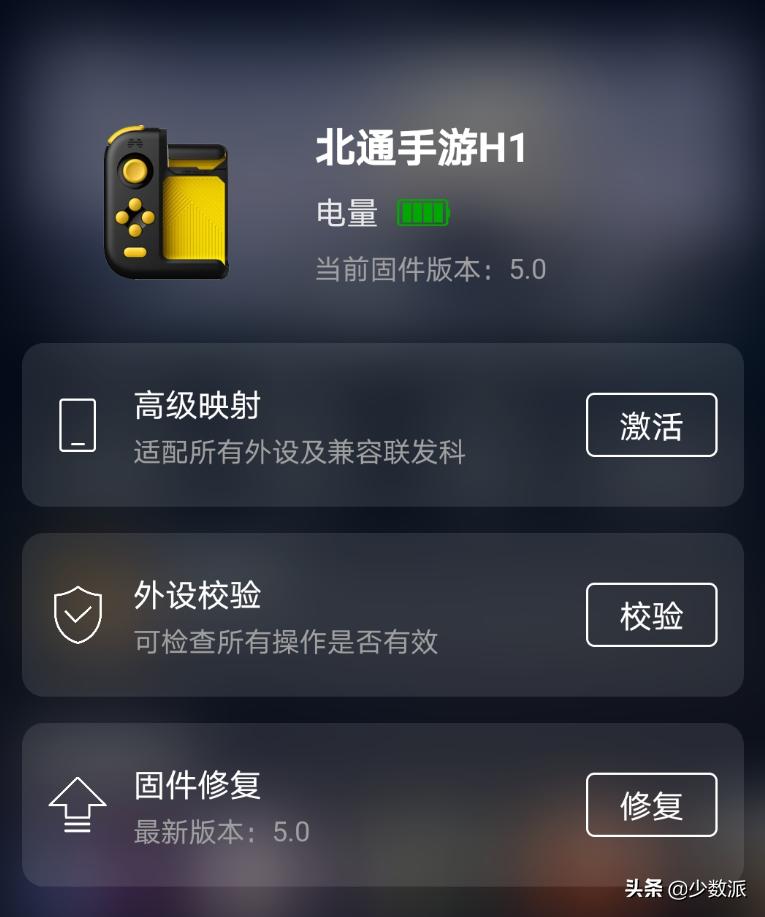Click the 当前固件版本：5.0 text
765x917 pixels.
430,269
